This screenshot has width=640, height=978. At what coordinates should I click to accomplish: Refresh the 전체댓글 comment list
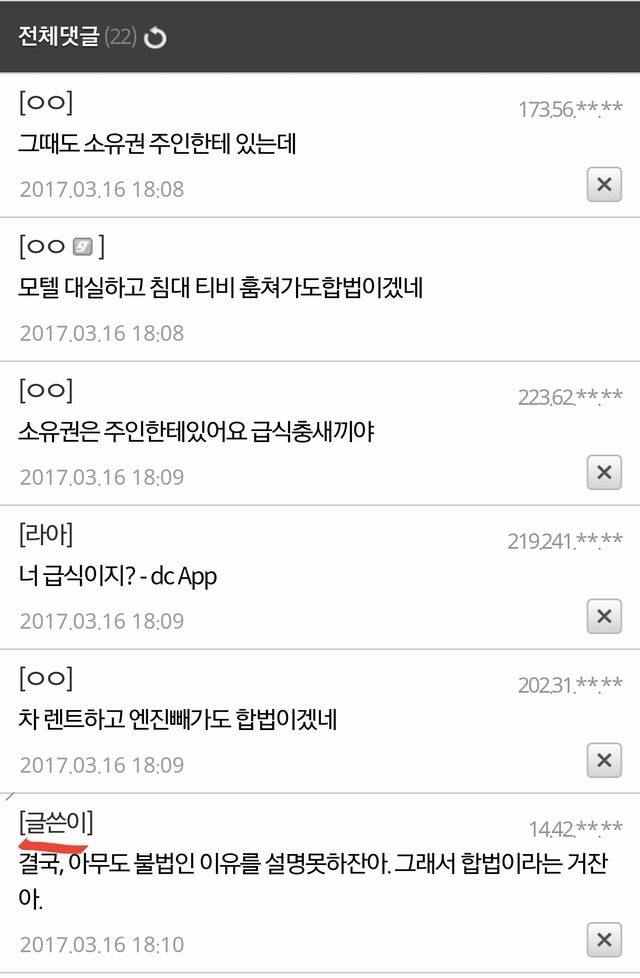click(x=155, y=38)
